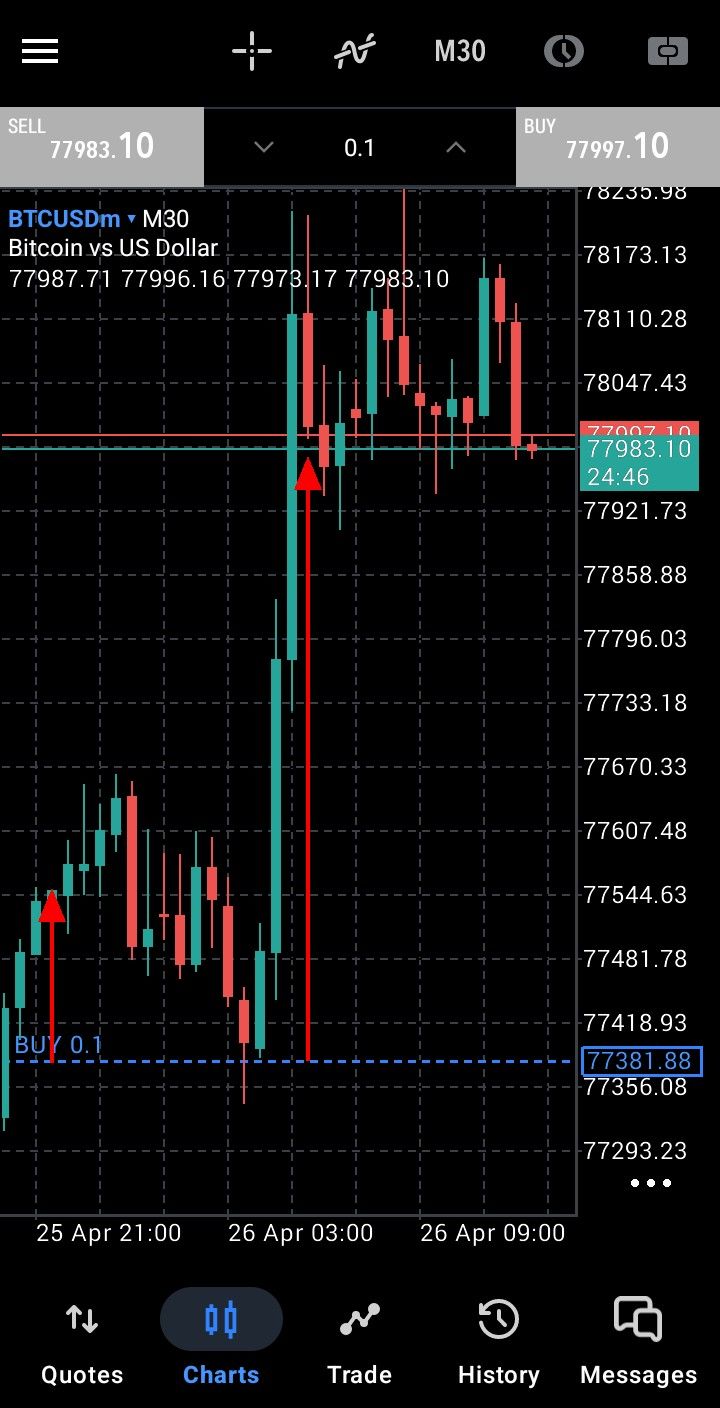Select the Charts tab
720x1408 pixels.
221,1345
